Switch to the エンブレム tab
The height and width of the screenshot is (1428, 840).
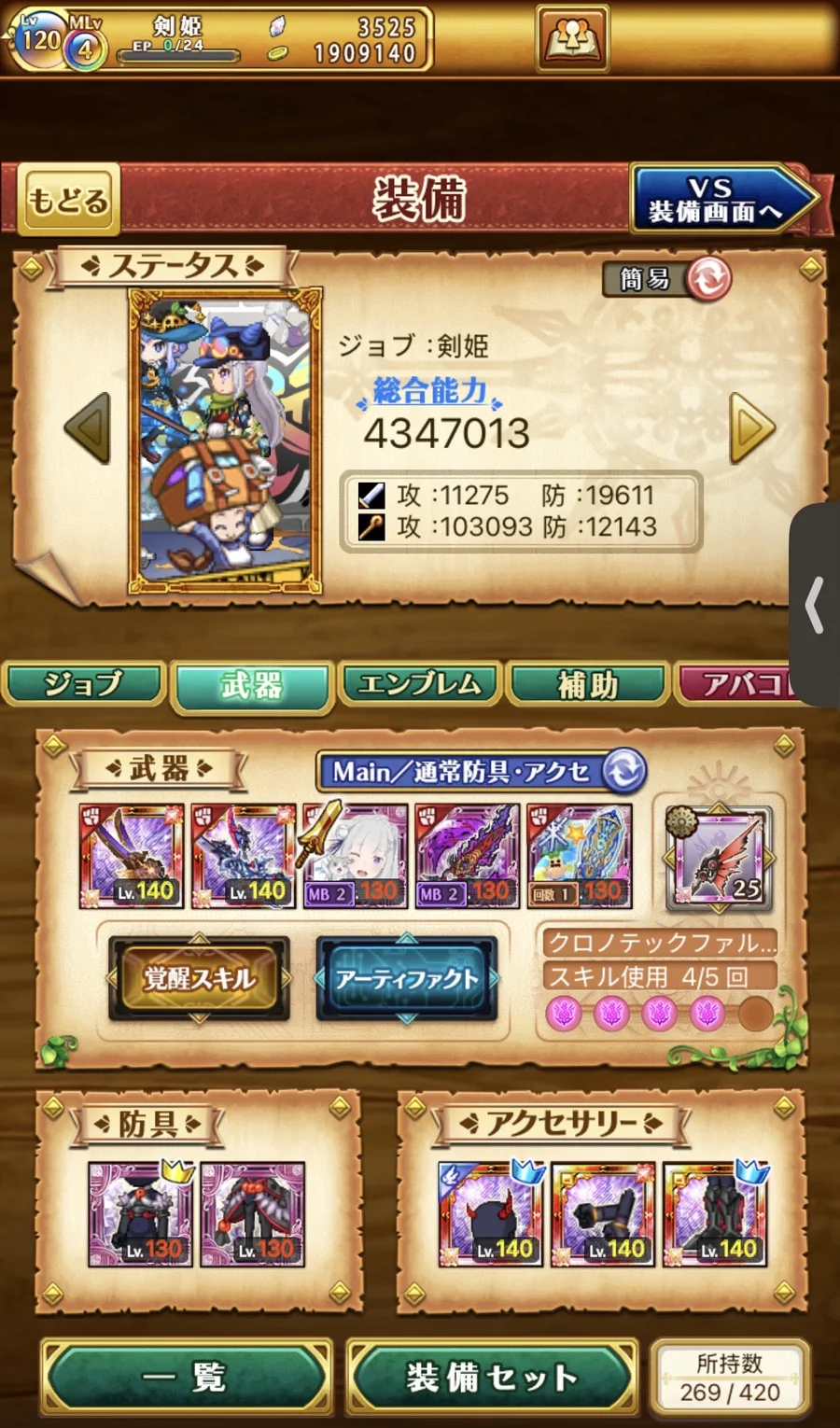click(420, 685)
